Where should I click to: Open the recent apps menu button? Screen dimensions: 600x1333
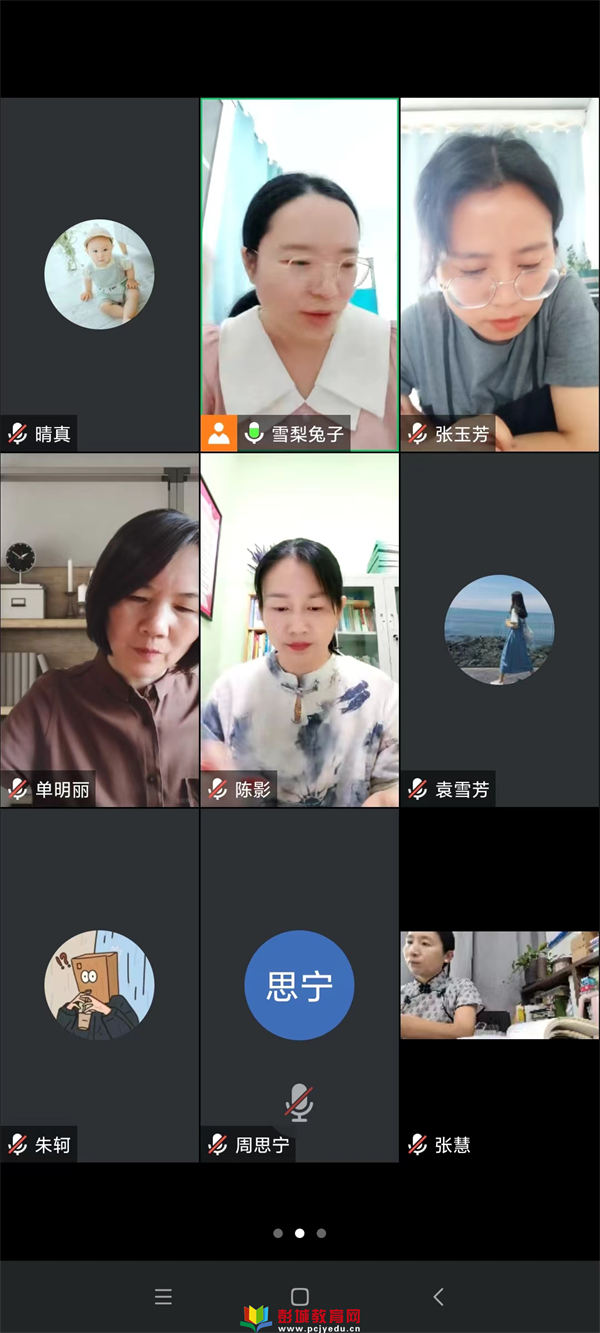[163, 1297]
